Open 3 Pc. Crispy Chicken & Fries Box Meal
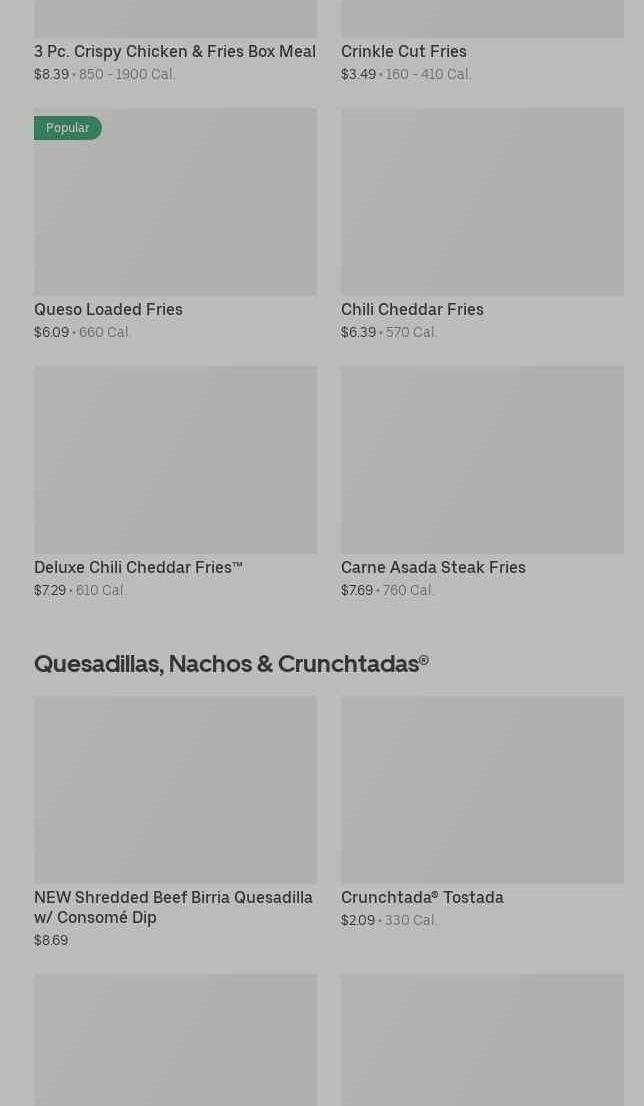 175,50
